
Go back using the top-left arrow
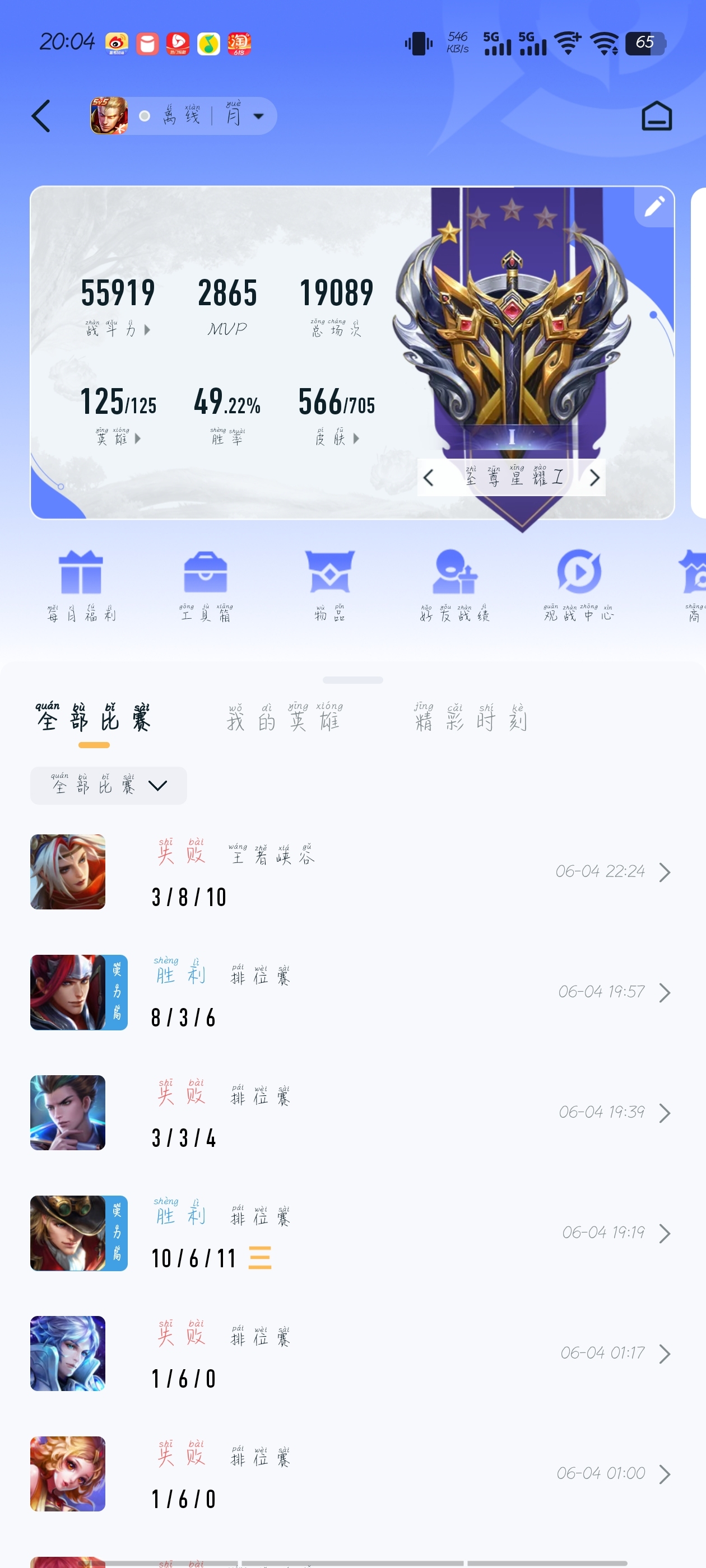pyautogui.click(x=41, y=116)
